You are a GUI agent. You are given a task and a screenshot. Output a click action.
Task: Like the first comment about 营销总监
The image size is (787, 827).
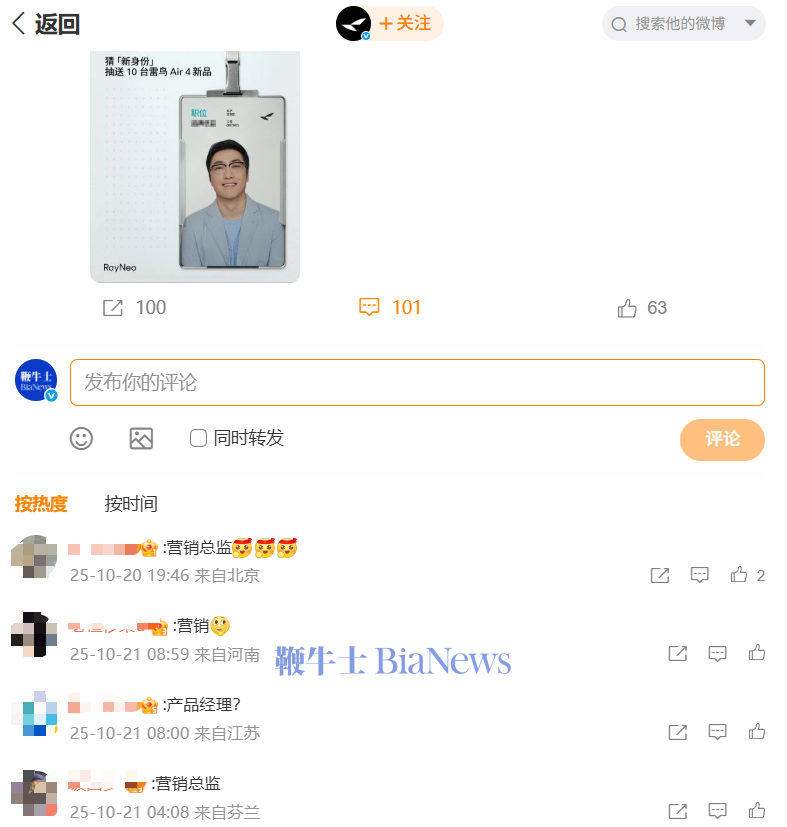coord(737,575)
